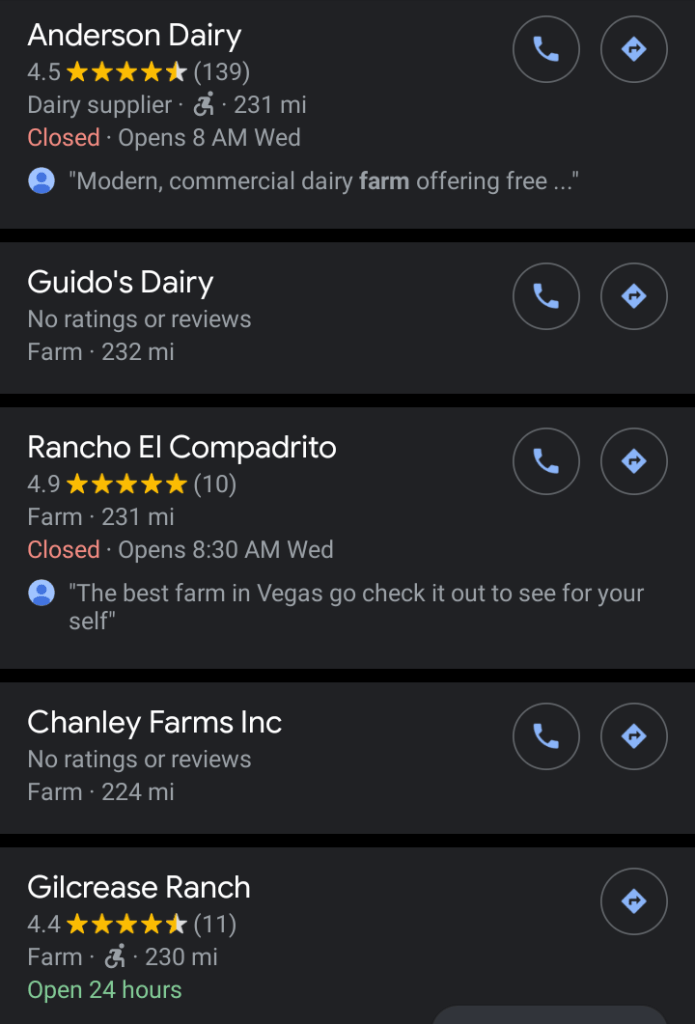Get directions to Chanley Farms Inc
The height and width of the screenshot is (1024, 695).
coord(633,736)
